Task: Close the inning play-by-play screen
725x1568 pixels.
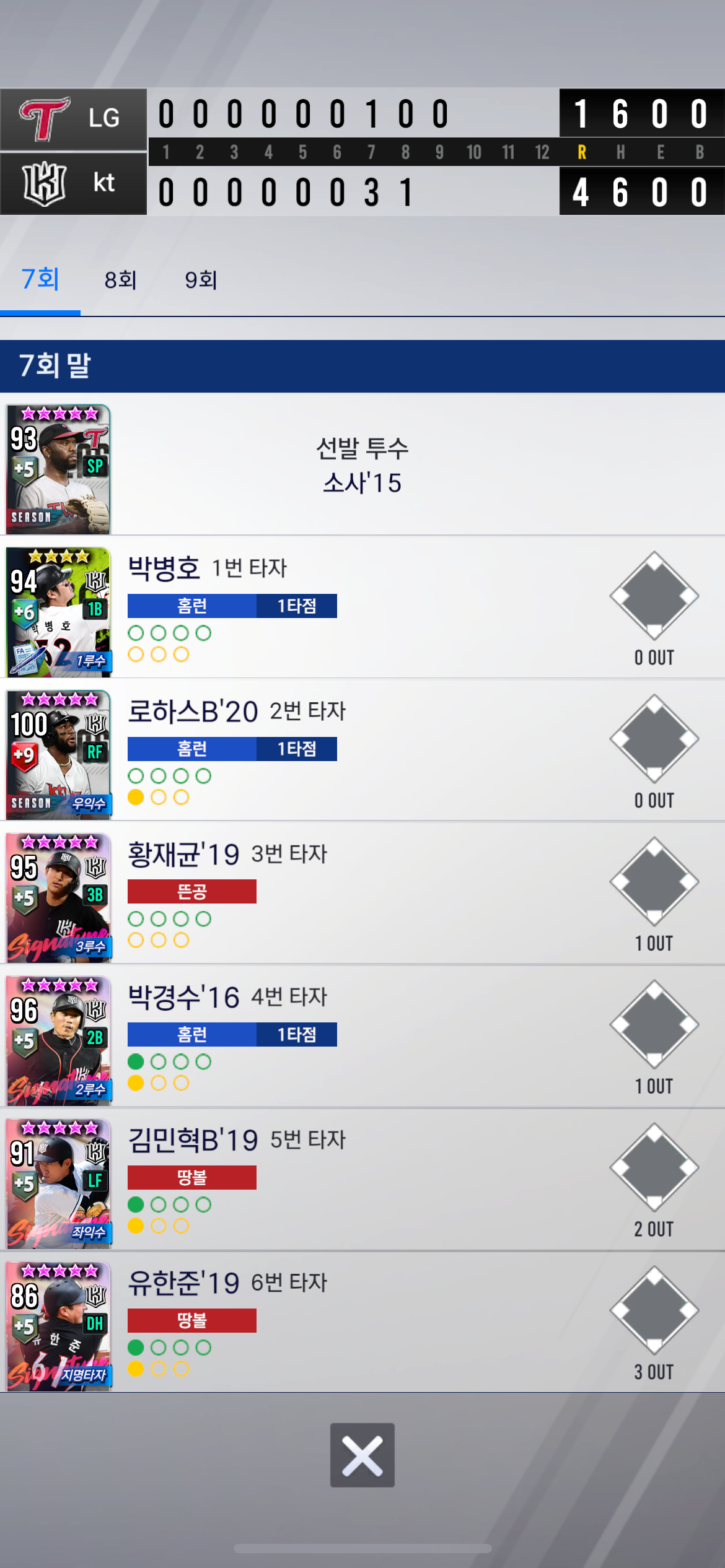Action: pyautogui.click(x=362, y=1455)
